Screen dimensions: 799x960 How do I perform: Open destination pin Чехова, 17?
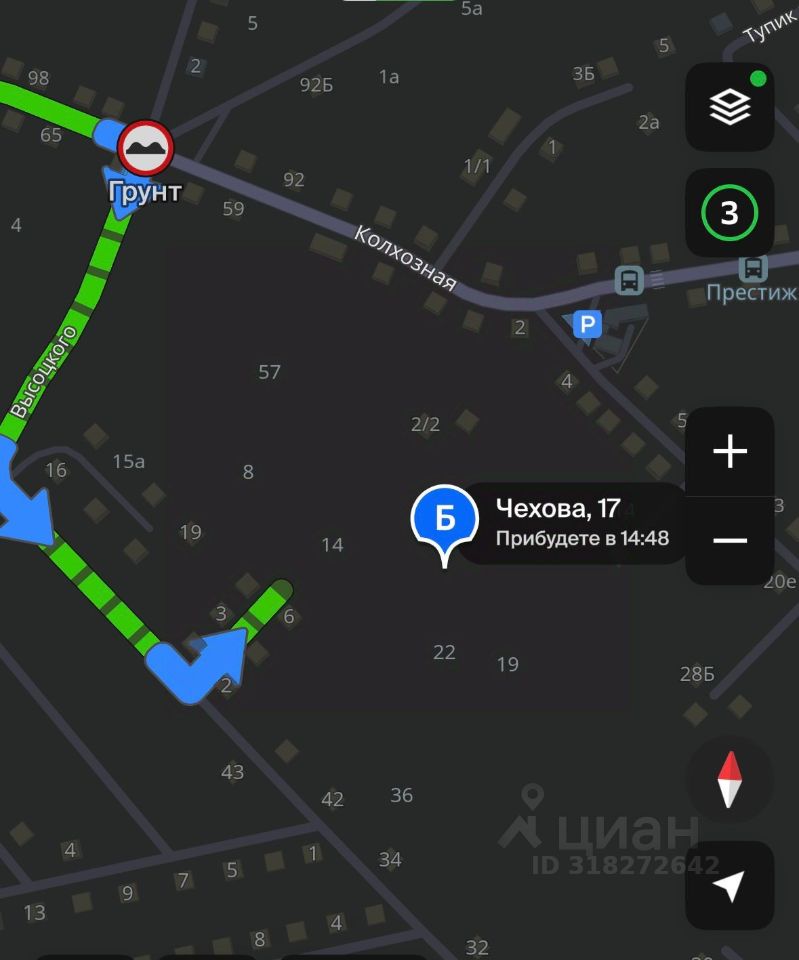coord(445,517)
